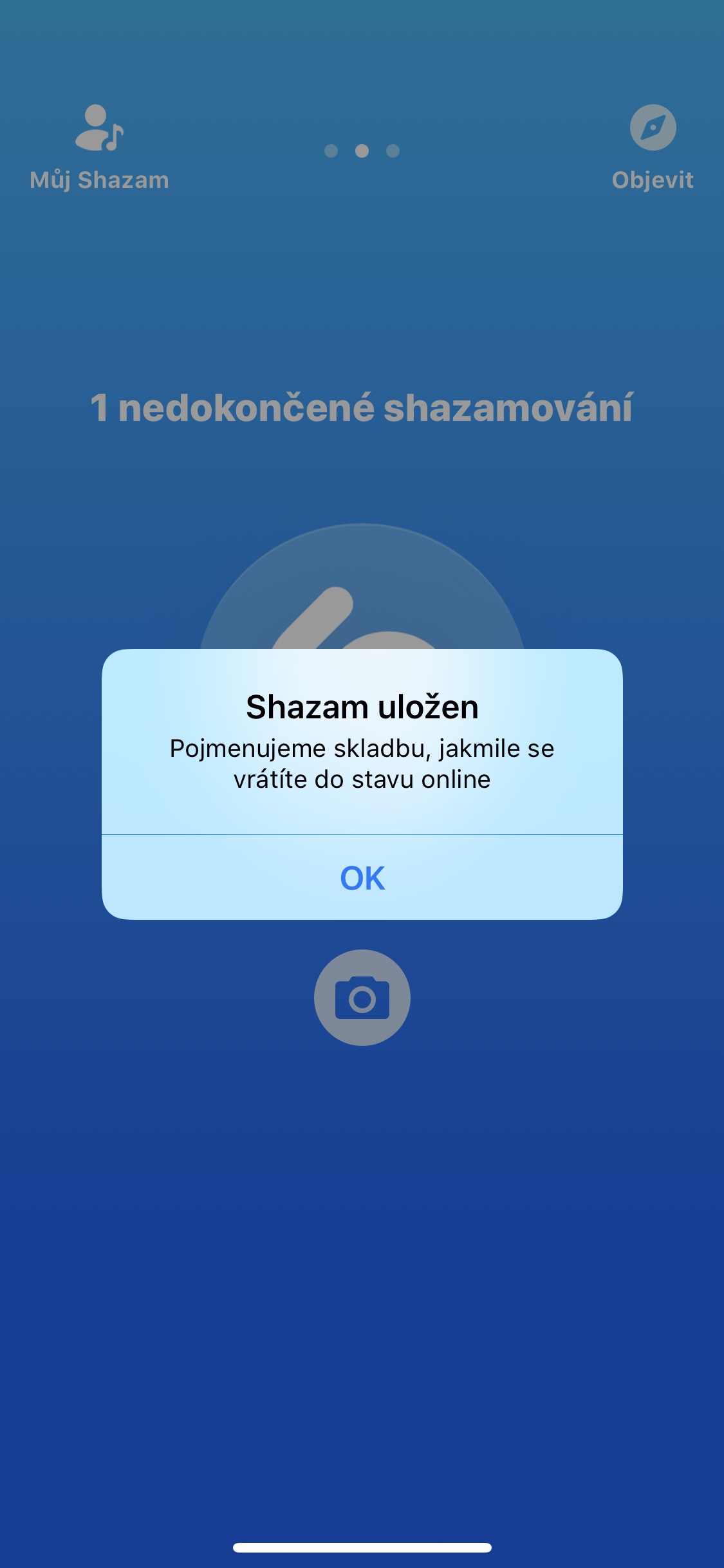Open the Objevit discover page

(652, 147)
